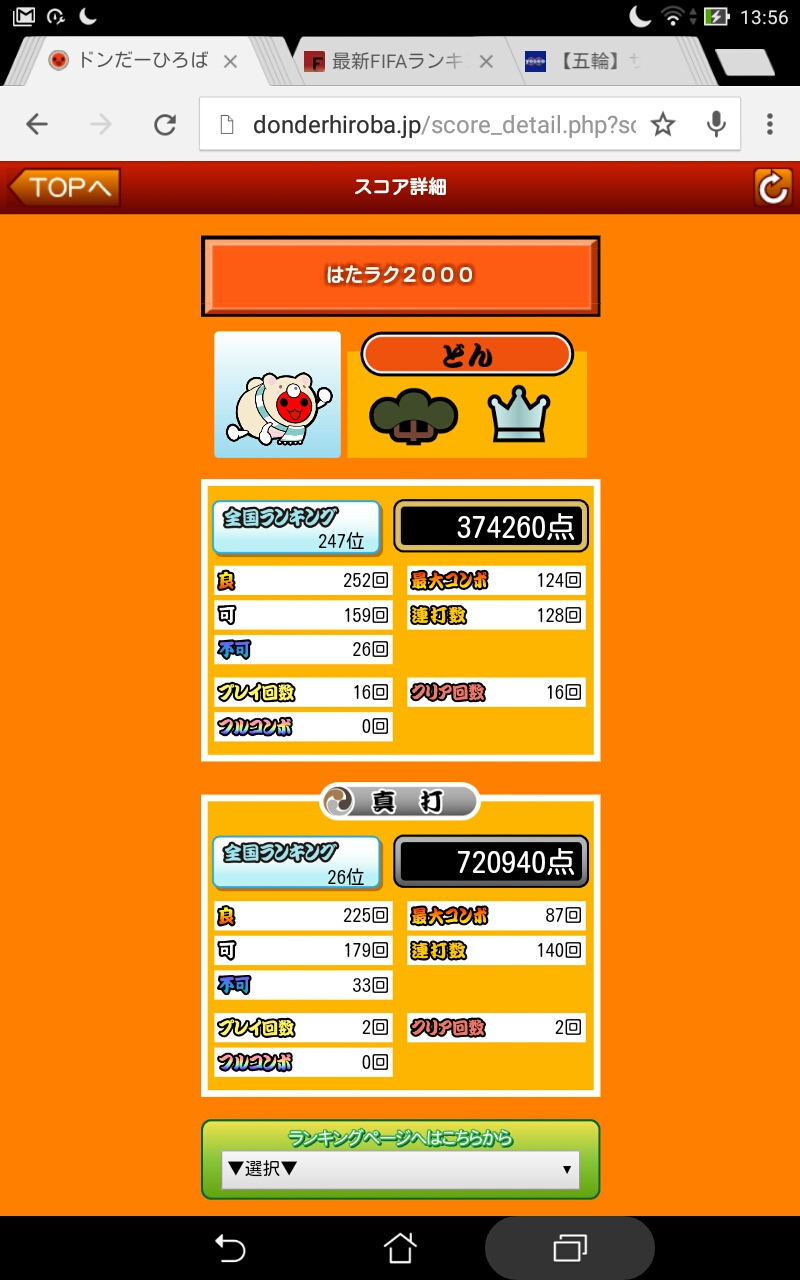Bookmark this page with the star
Image resolution: width=800 pixels, height=1280 pixels.
coord(663,124)
